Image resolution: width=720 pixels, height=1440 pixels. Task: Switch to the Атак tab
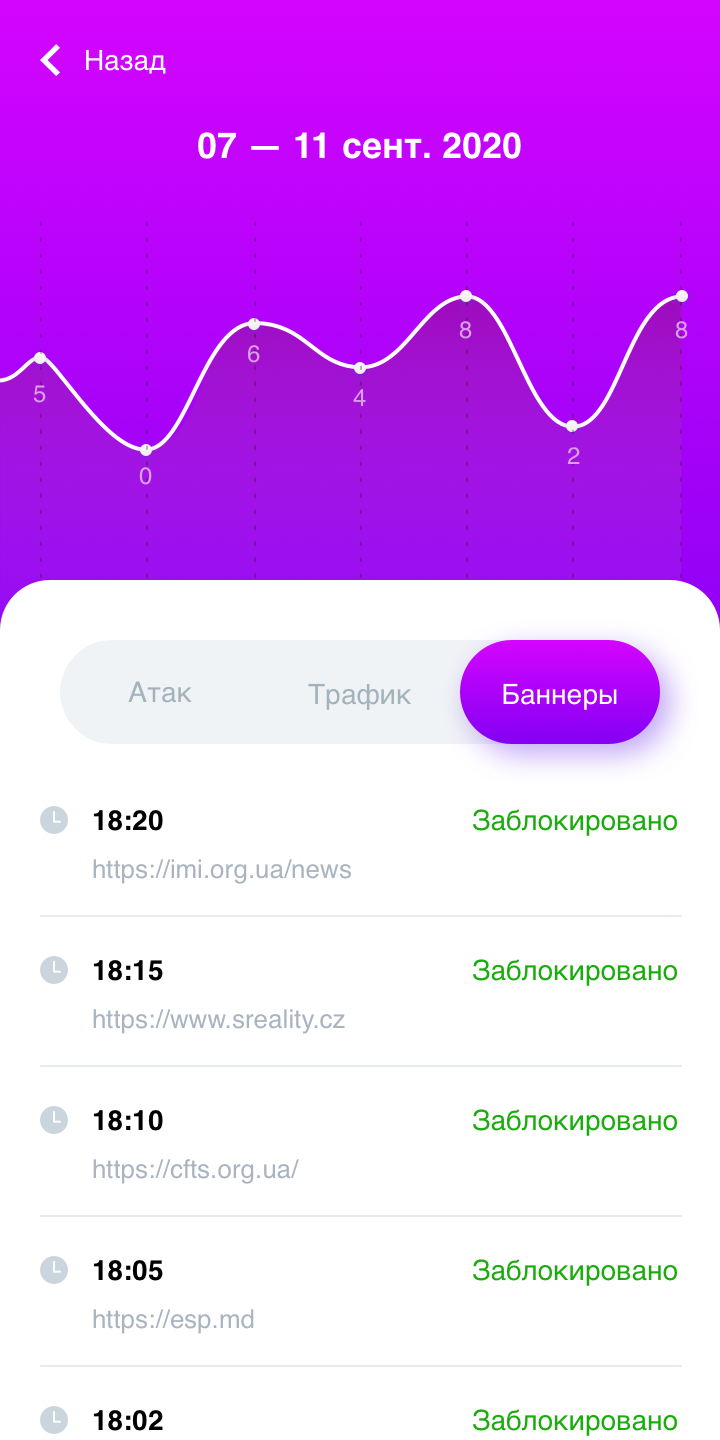click(160, 692)
